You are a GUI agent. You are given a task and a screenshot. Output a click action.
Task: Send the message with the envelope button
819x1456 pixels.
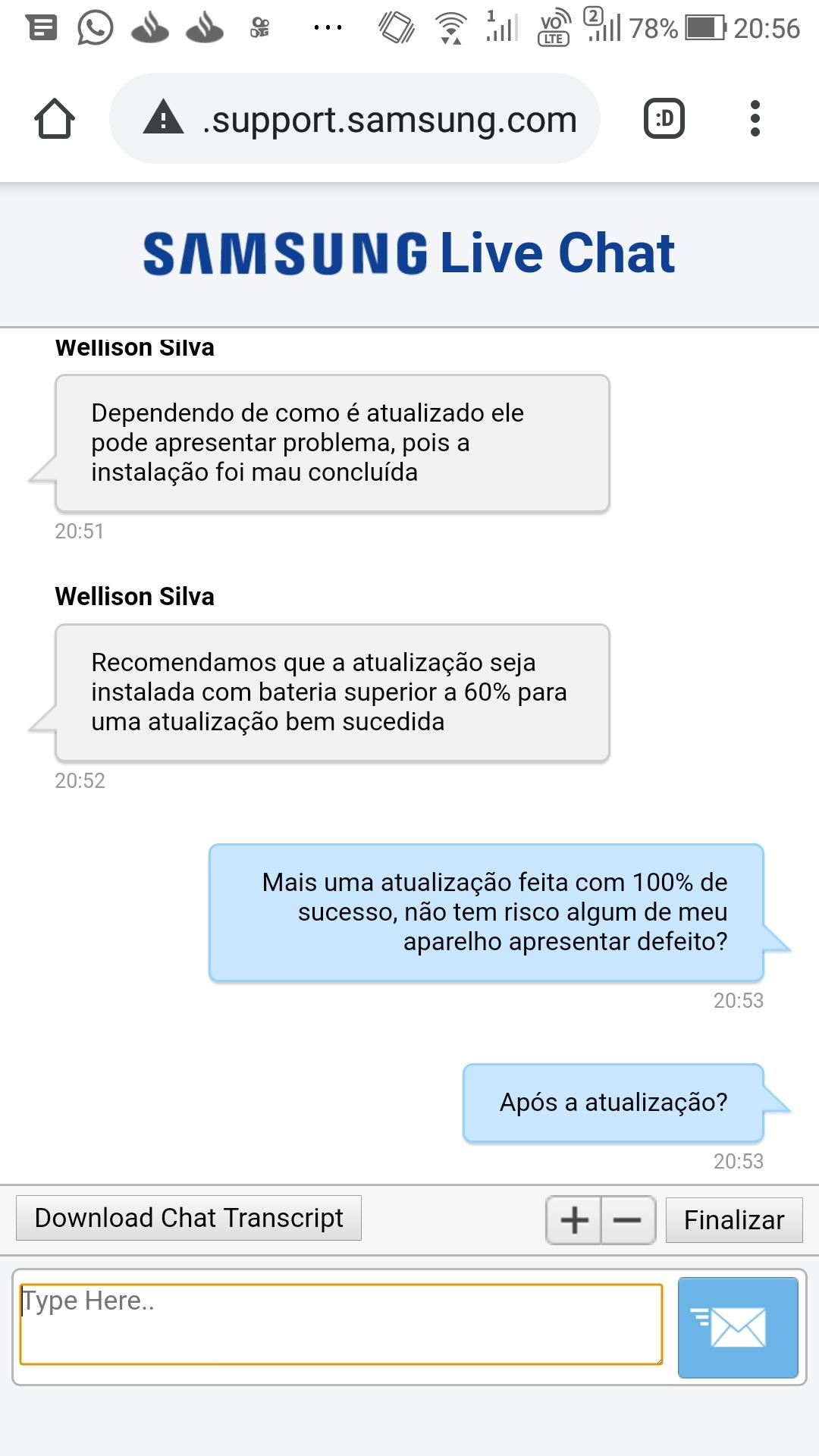point(738,1327)
